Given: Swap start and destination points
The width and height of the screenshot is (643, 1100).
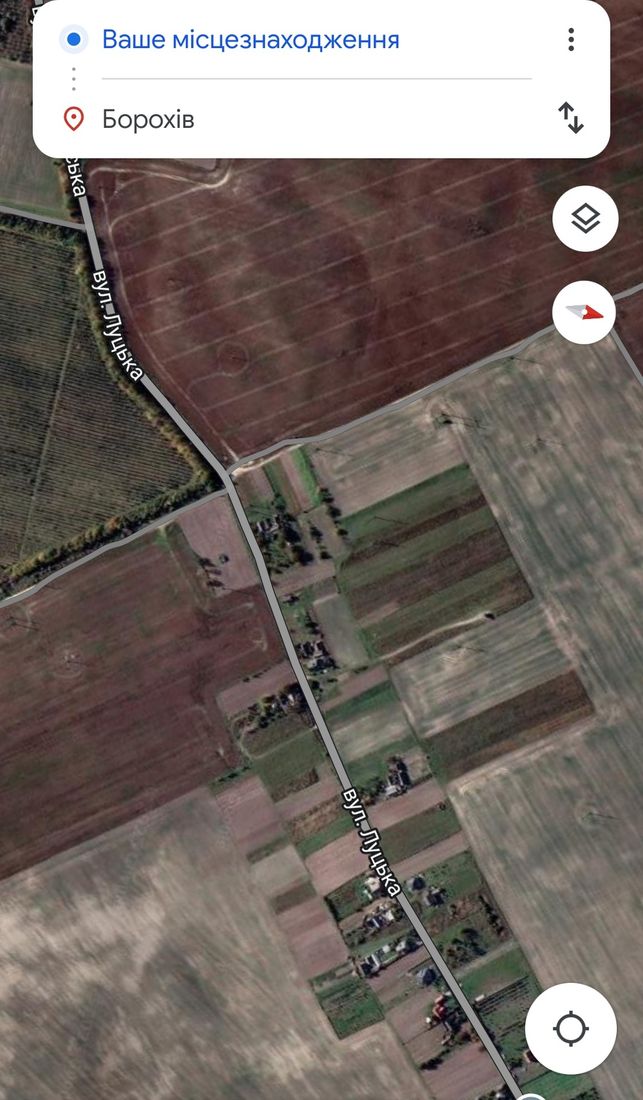Looking at the screenshot, I should tap(571, 118).
